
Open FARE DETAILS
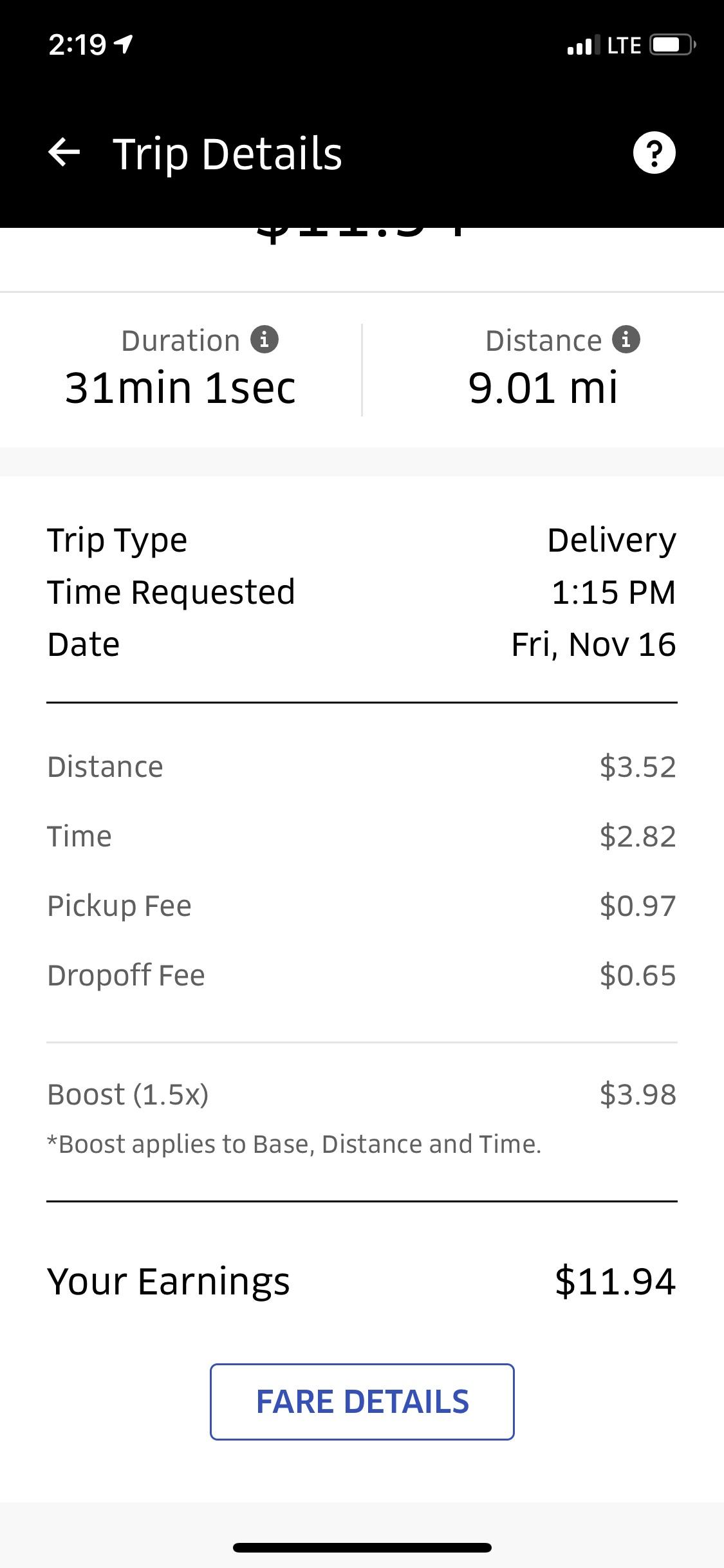tap(362, 1401)
